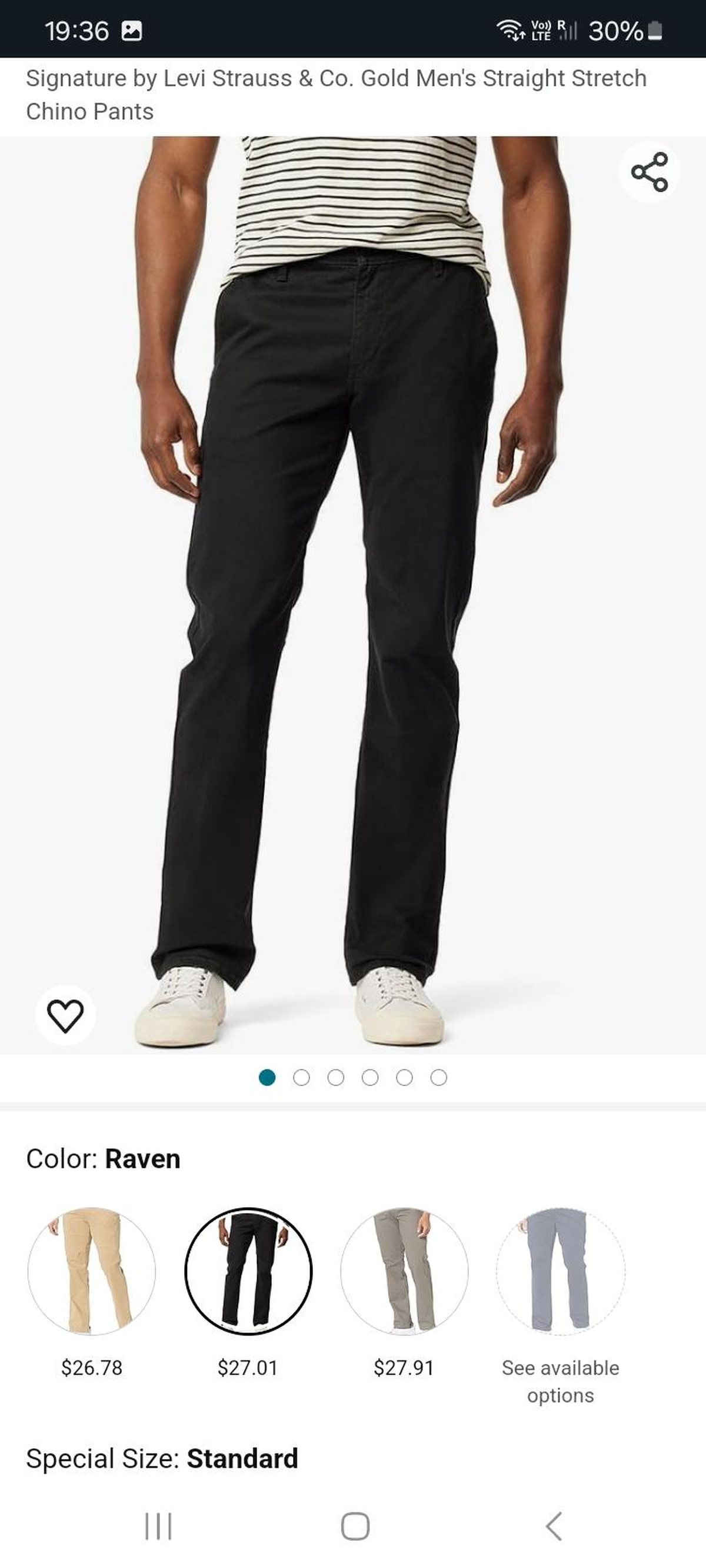
Task: Select the khaki color priced $26.78
Action: pos(91,1271)
